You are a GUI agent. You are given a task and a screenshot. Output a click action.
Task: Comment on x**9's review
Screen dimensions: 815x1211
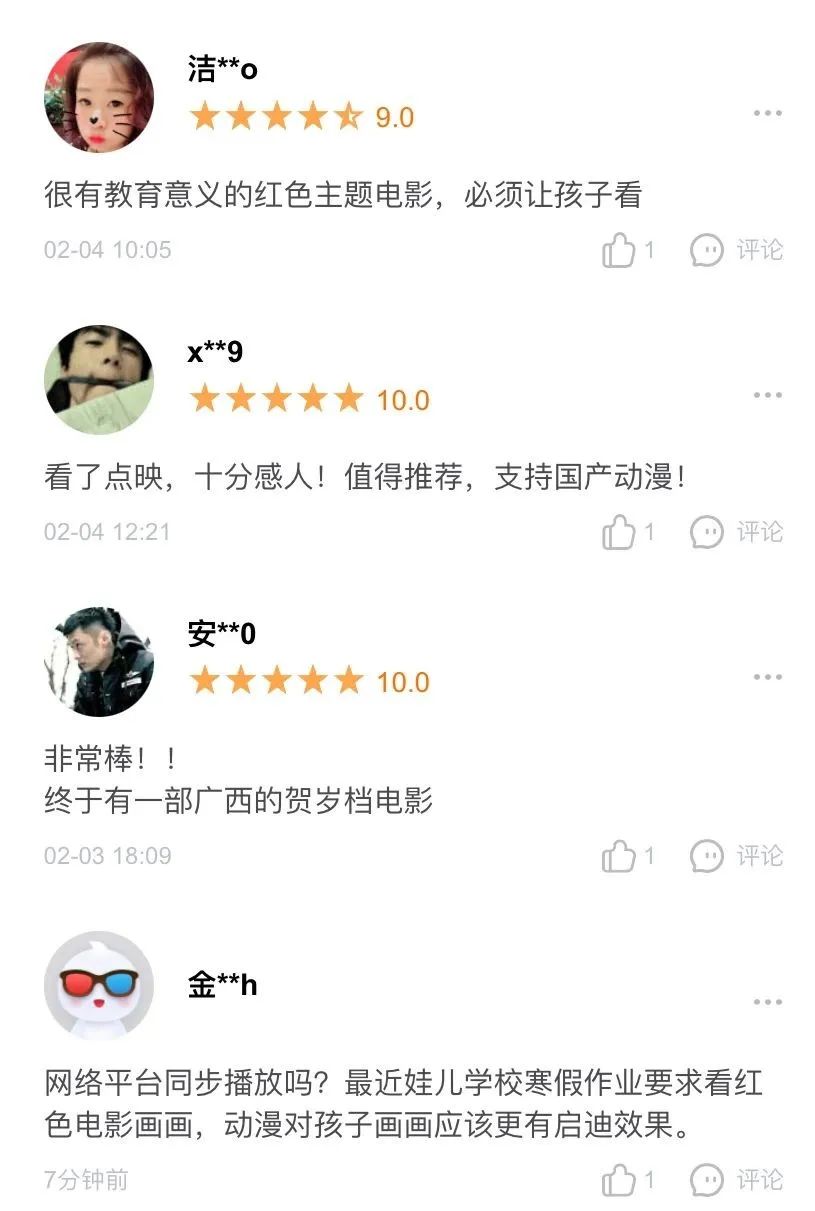pos(737,532)
